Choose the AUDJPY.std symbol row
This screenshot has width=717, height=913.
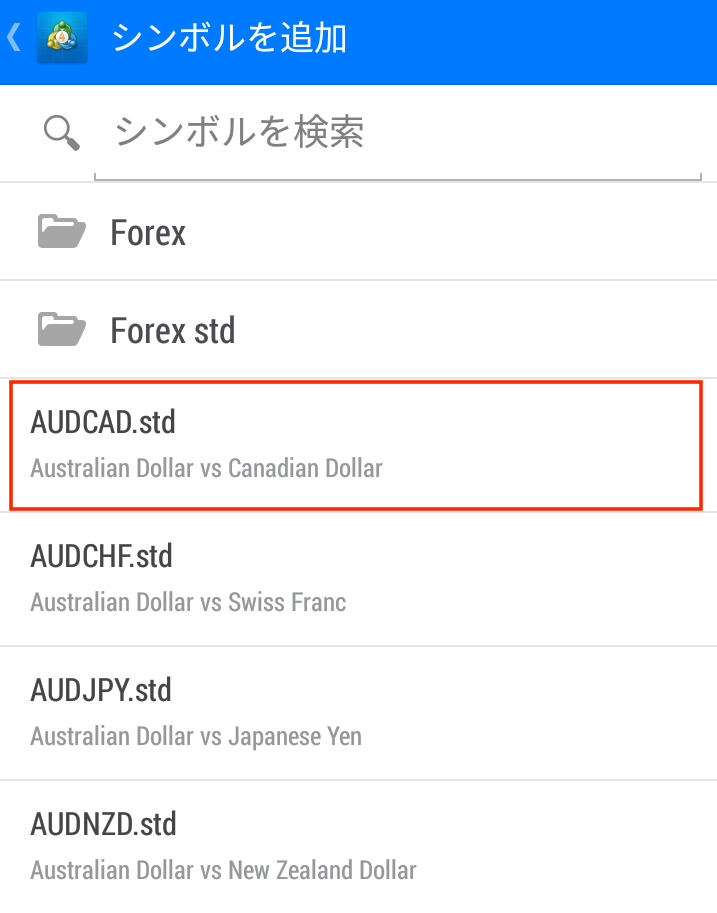(356, 712)
